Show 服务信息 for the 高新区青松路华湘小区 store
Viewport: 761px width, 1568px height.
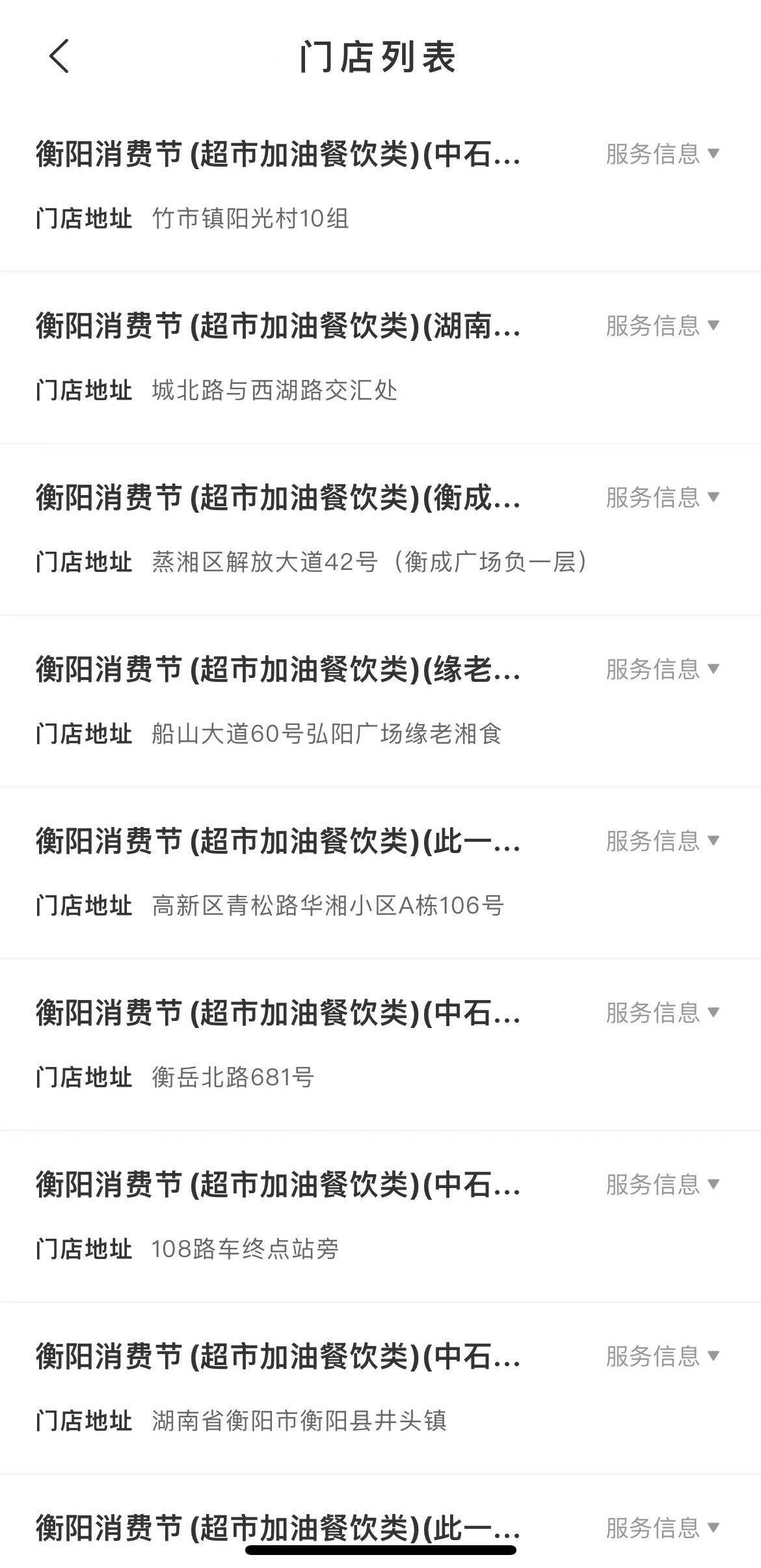[662, 841]
